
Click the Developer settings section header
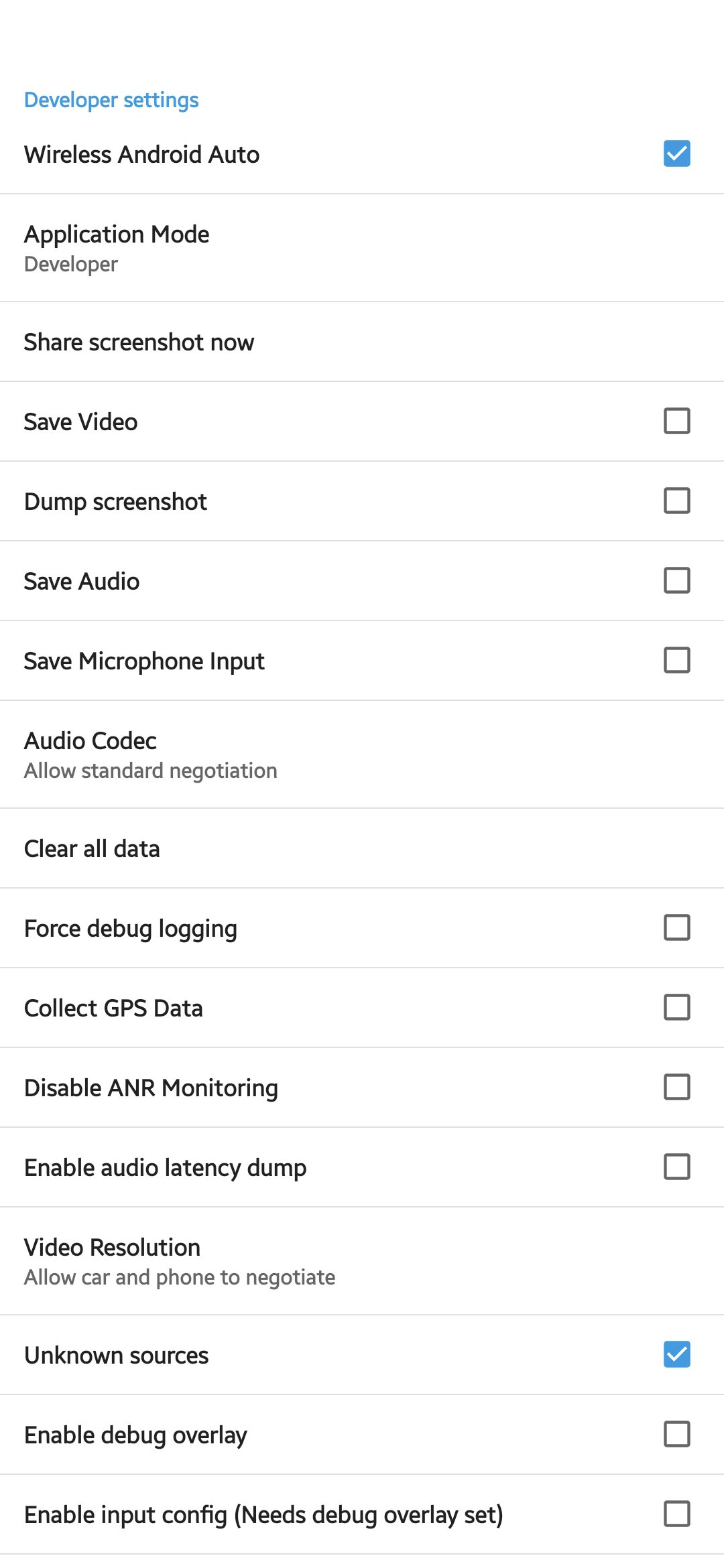111,99
